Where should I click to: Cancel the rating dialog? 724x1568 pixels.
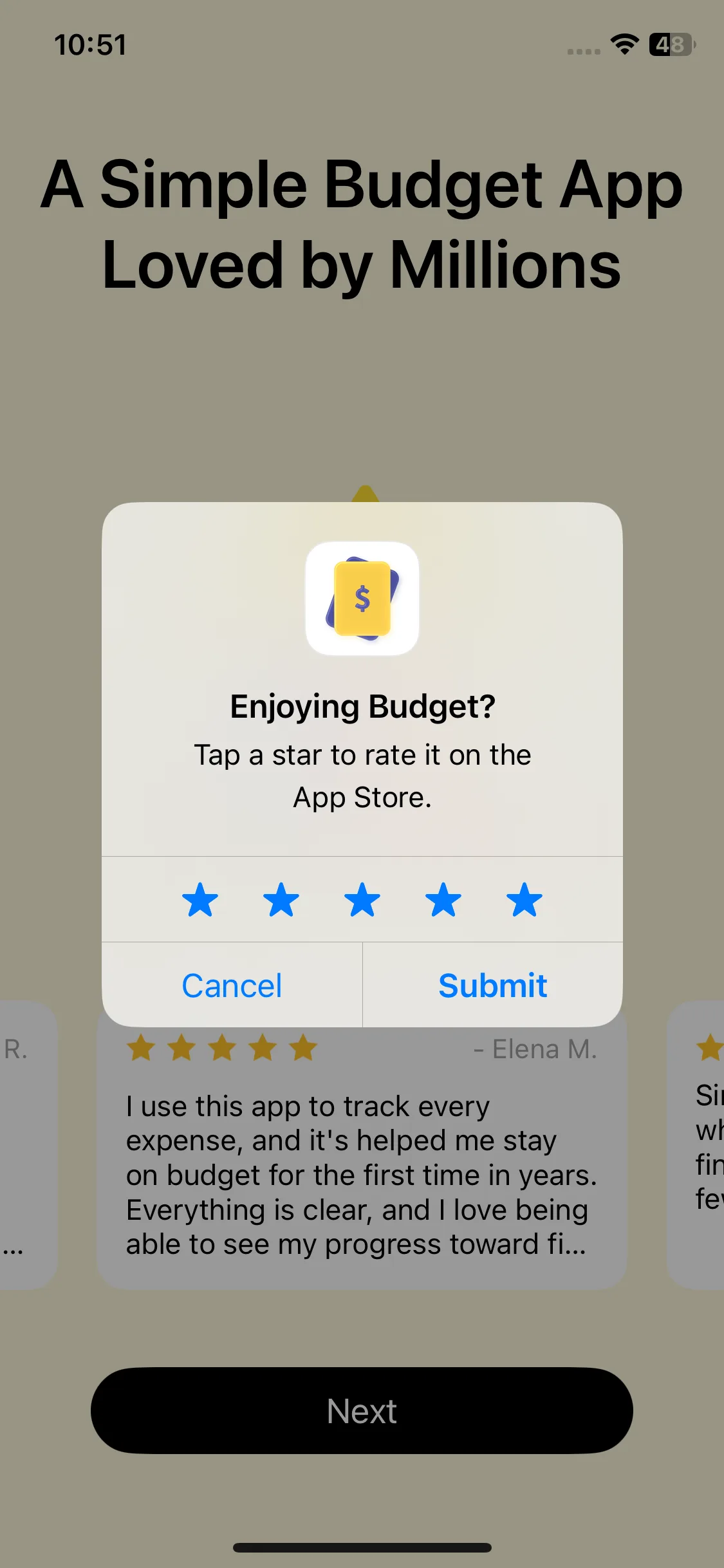[x=232, y=985]
